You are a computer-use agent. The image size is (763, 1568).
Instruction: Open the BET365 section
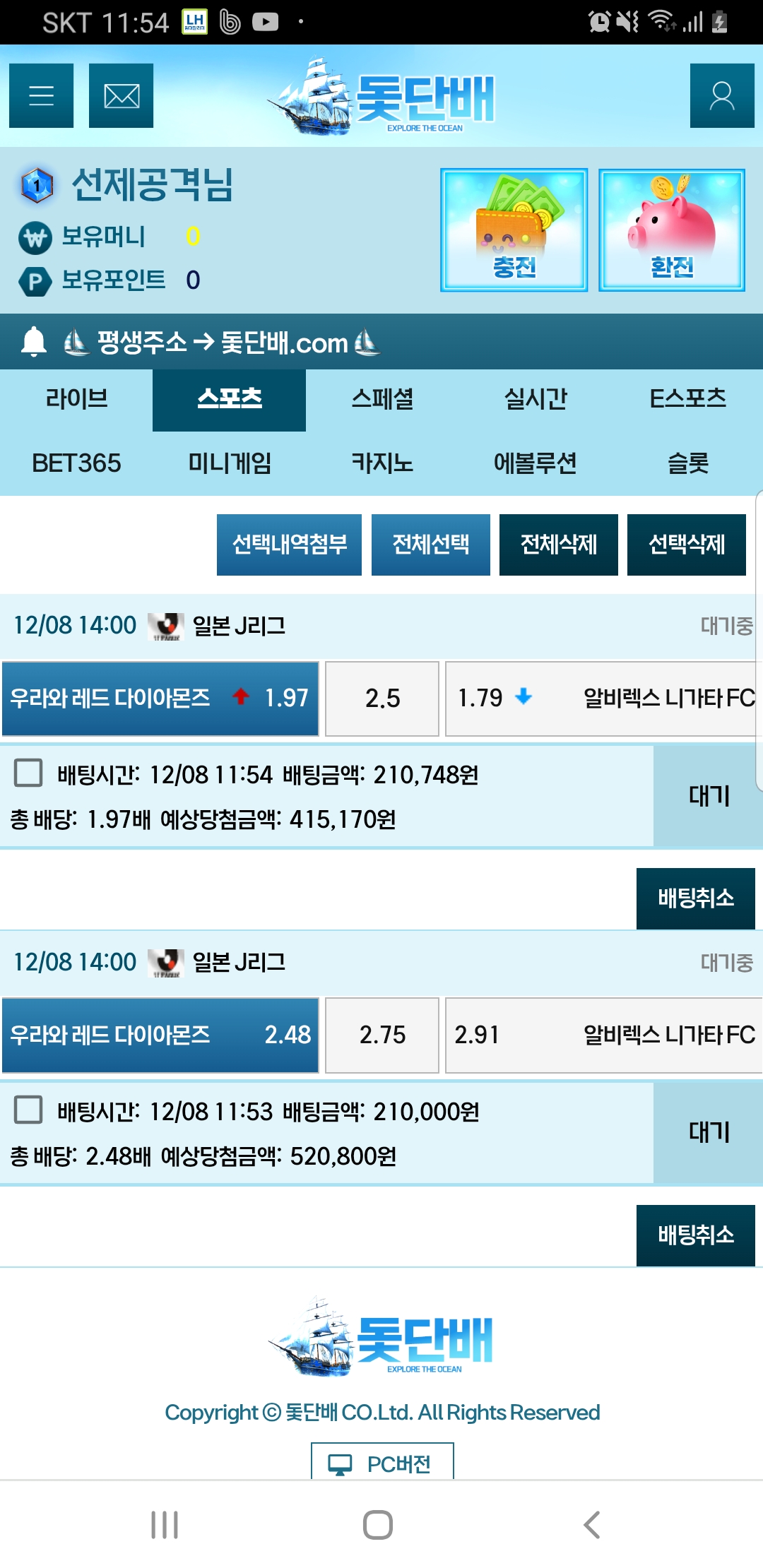click(x=76, y=463)
